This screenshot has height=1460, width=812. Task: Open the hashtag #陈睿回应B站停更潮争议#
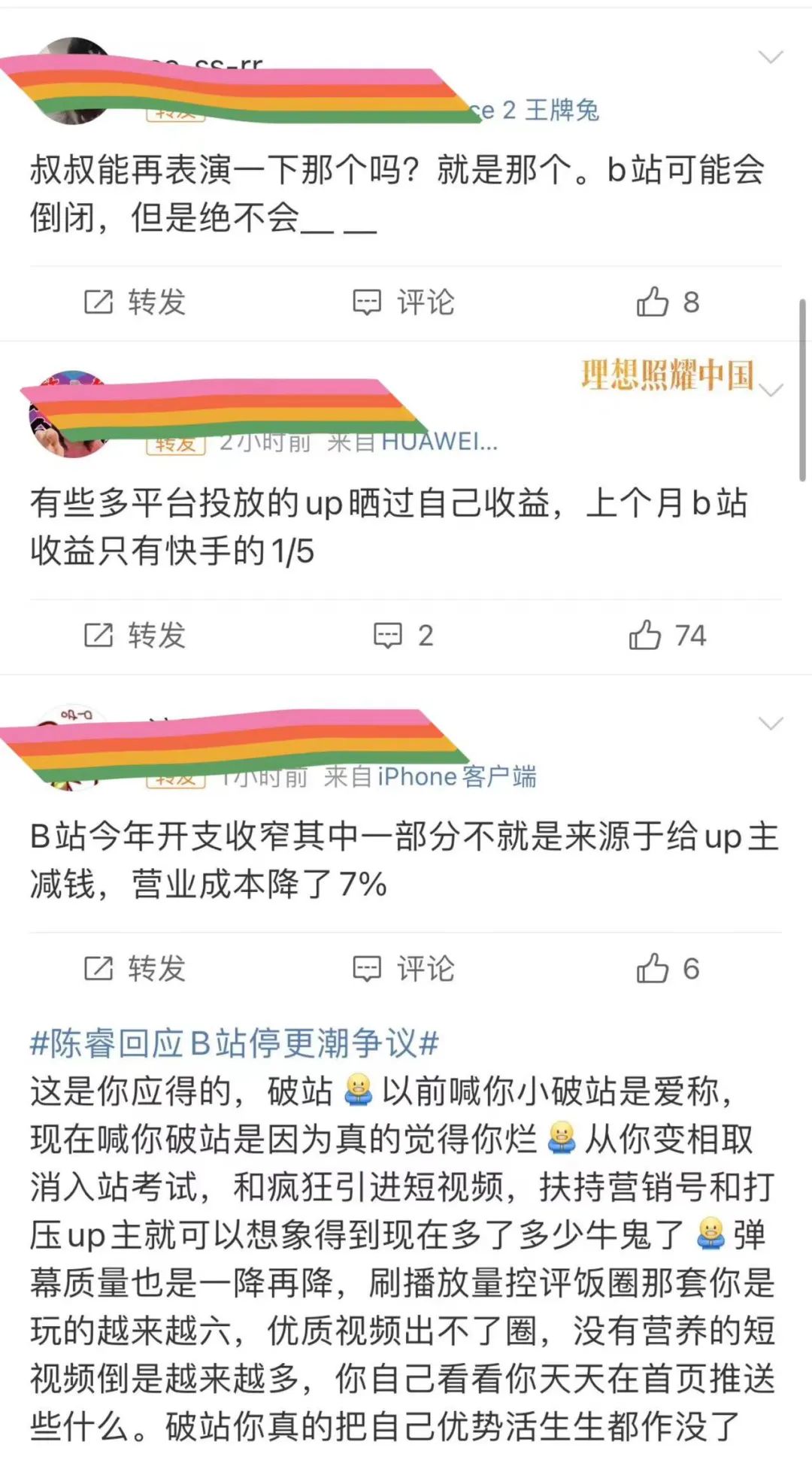pyautogui.click(x=234, y=1043)
